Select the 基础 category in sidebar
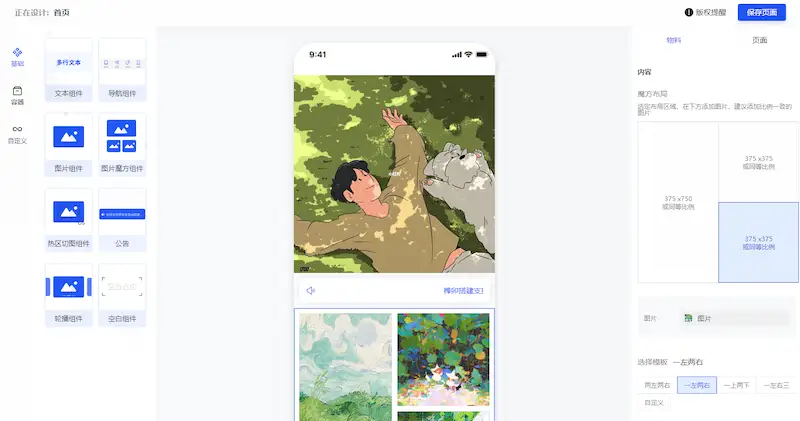This screenshot has width=800, height=421. click(x=17, y=56)
